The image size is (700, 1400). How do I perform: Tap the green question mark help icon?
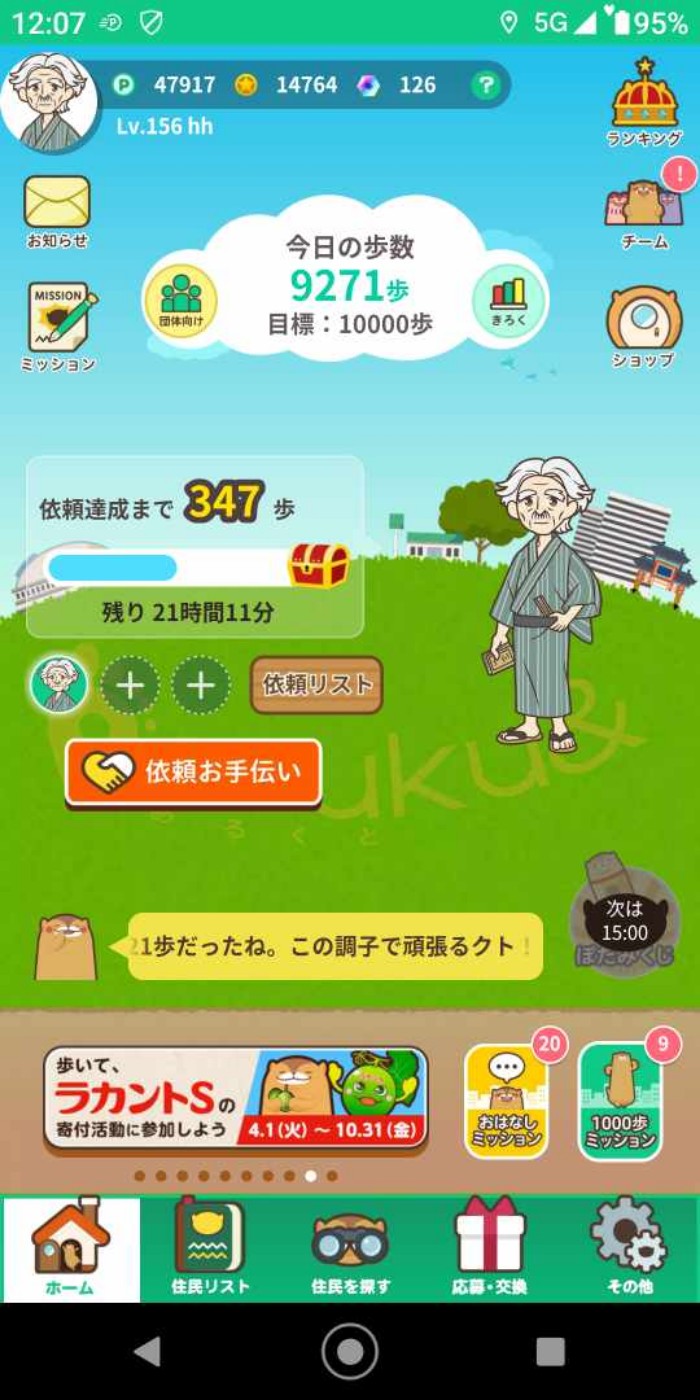(485, 86)
